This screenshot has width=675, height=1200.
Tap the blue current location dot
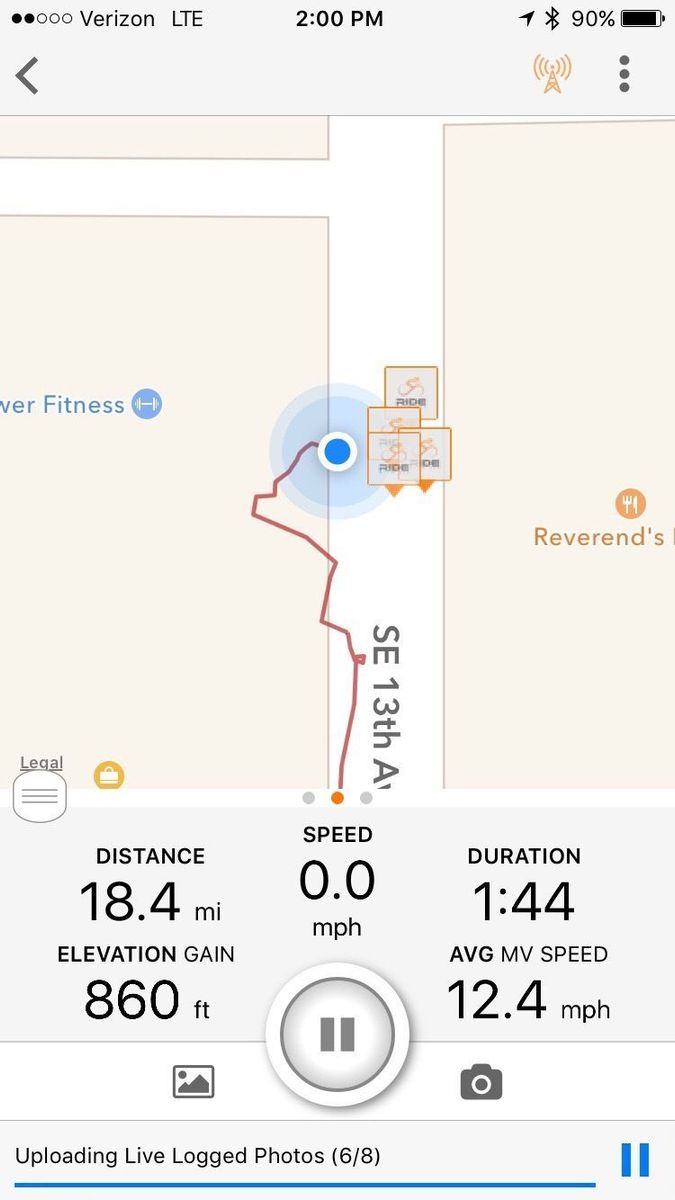click(x=338, y=452)
